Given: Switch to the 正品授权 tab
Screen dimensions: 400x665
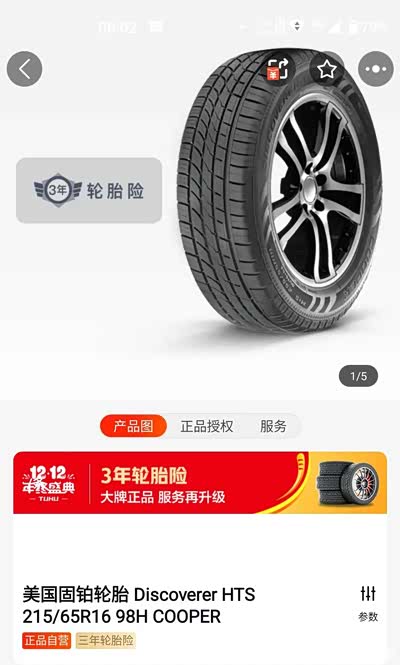Looking at the screenshot, I should click(x=207, y=426).
